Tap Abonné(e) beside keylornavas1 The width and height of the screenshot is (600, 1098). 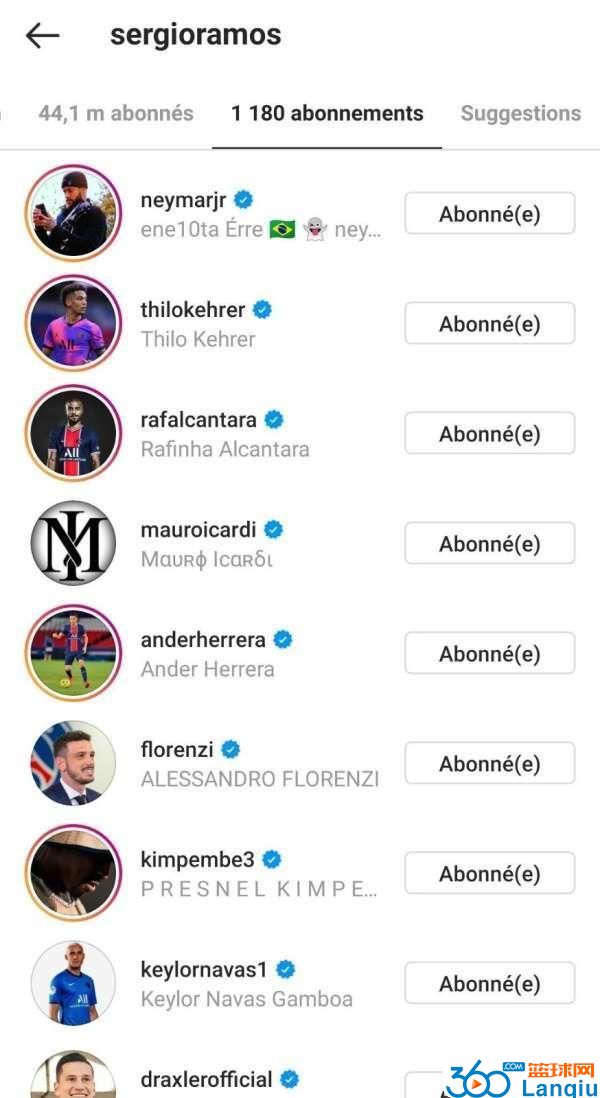pos(489,983)
